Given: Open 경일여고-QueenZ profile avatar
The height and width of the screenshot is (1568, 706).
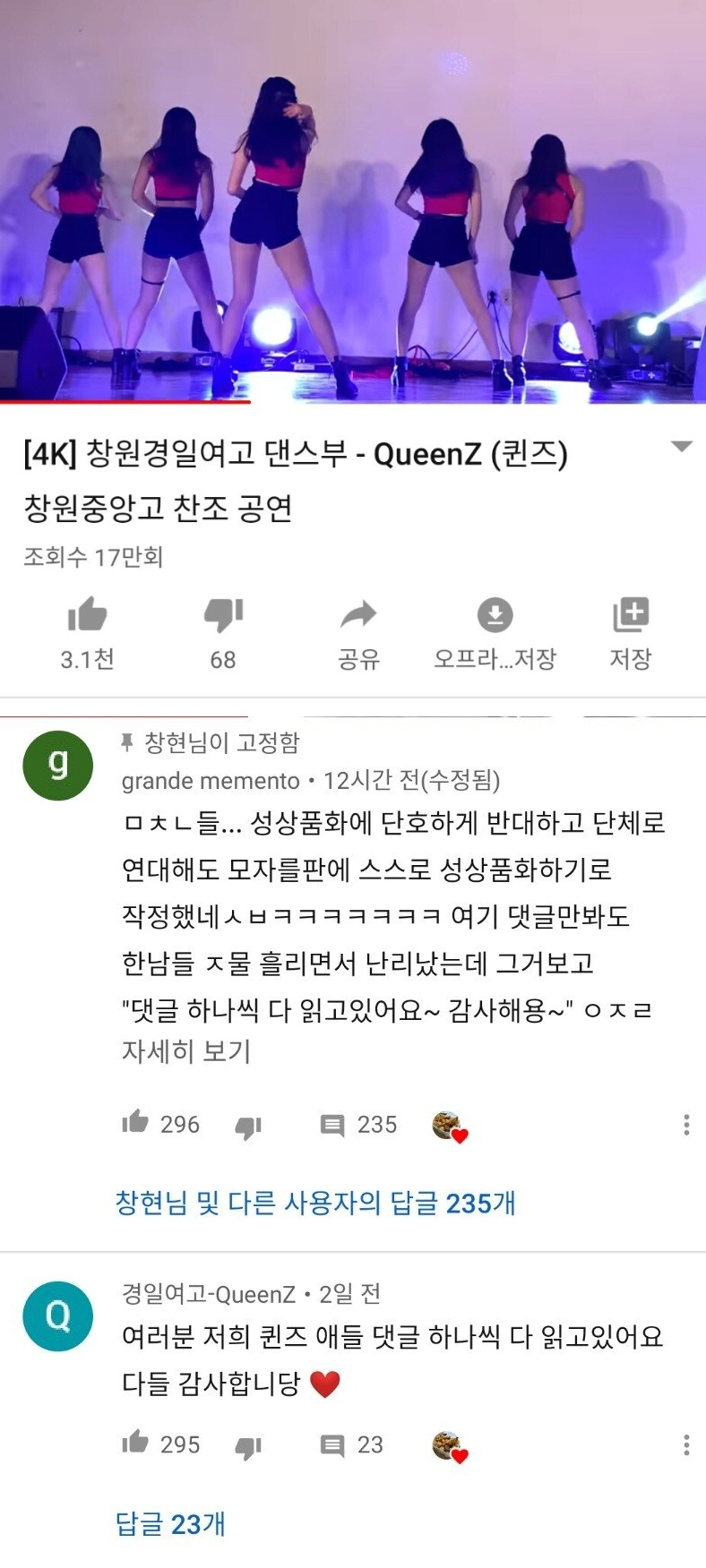Looking at the screenshot, I should (58, 1315).
